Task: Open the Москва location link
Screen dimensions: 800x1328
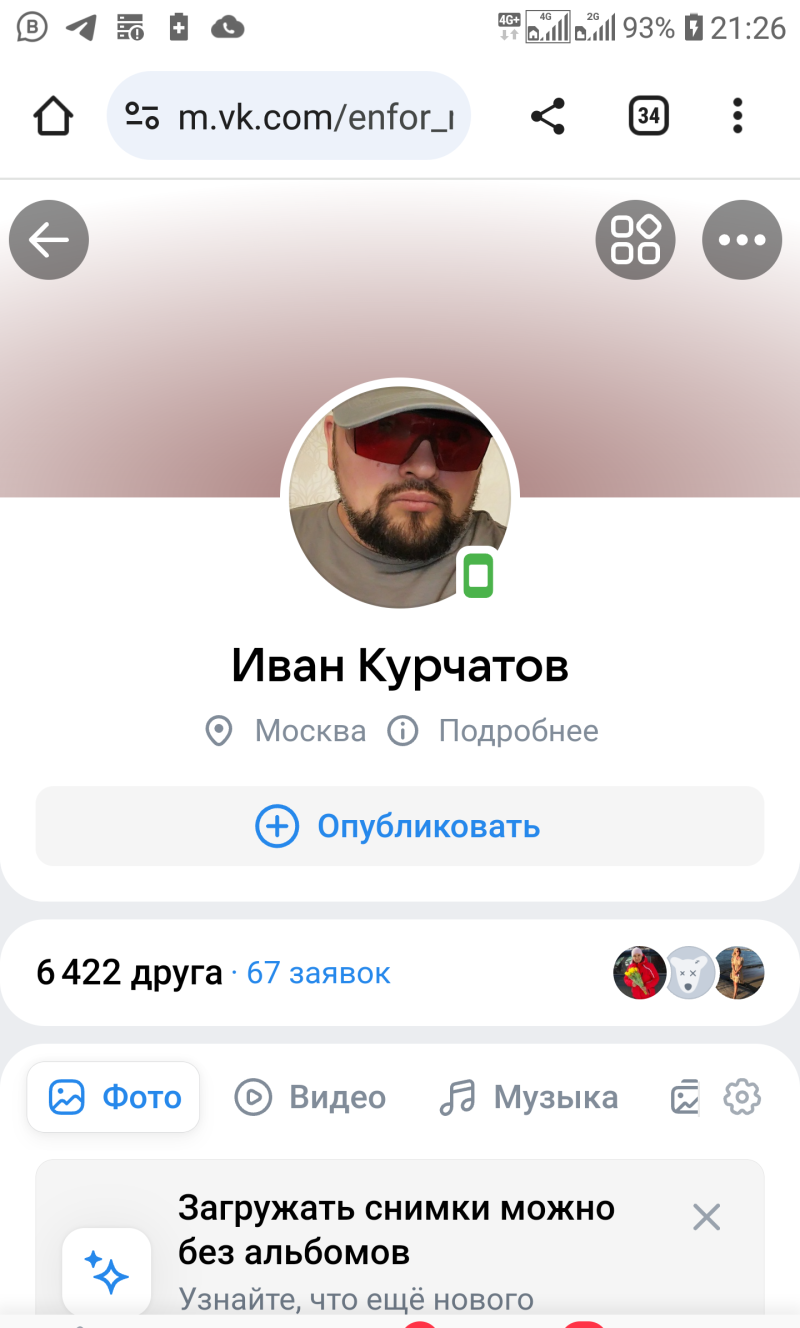Action: coord(310,731)
